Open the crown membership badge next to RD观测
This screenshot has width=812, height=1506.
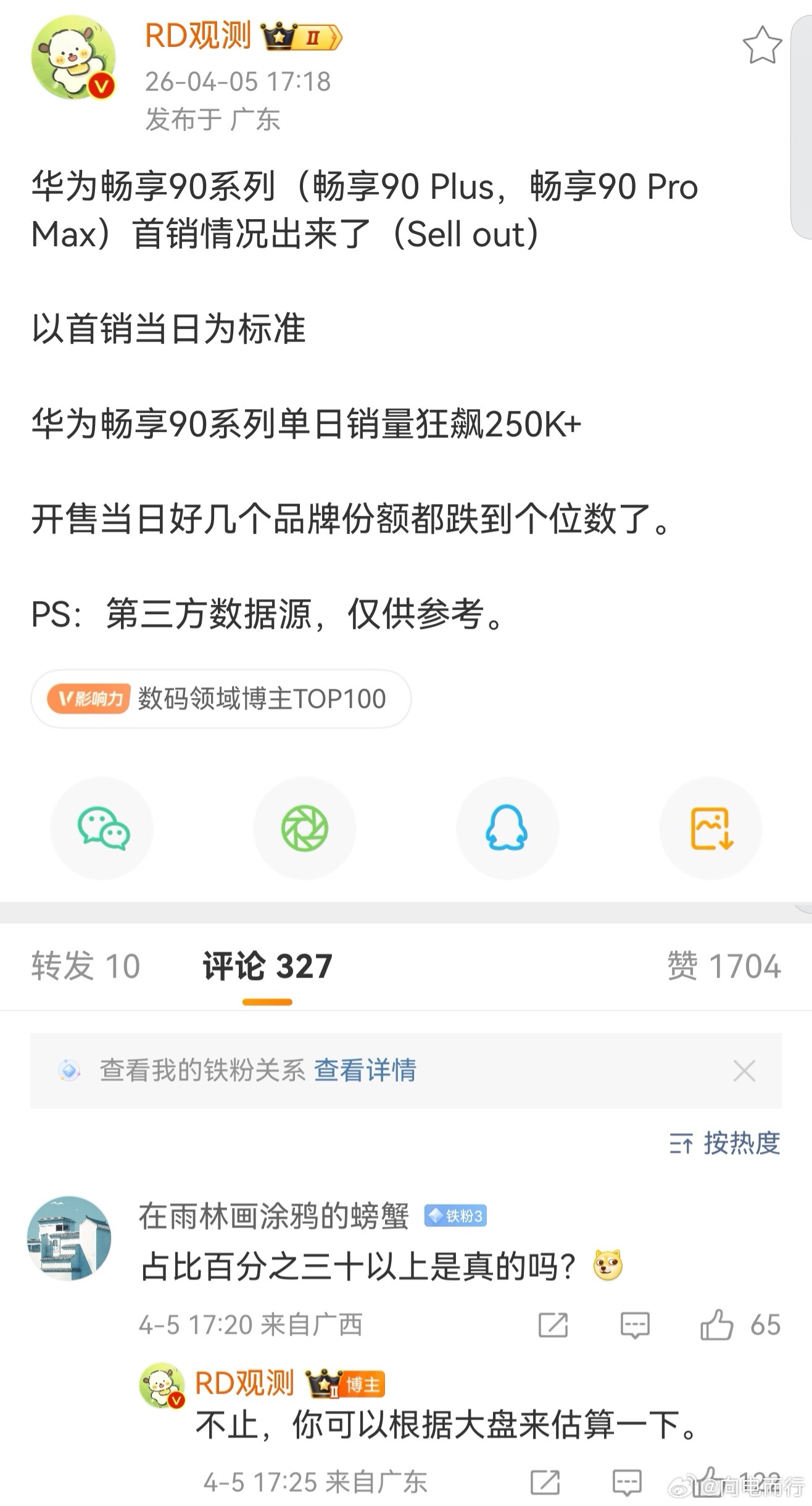300,38
